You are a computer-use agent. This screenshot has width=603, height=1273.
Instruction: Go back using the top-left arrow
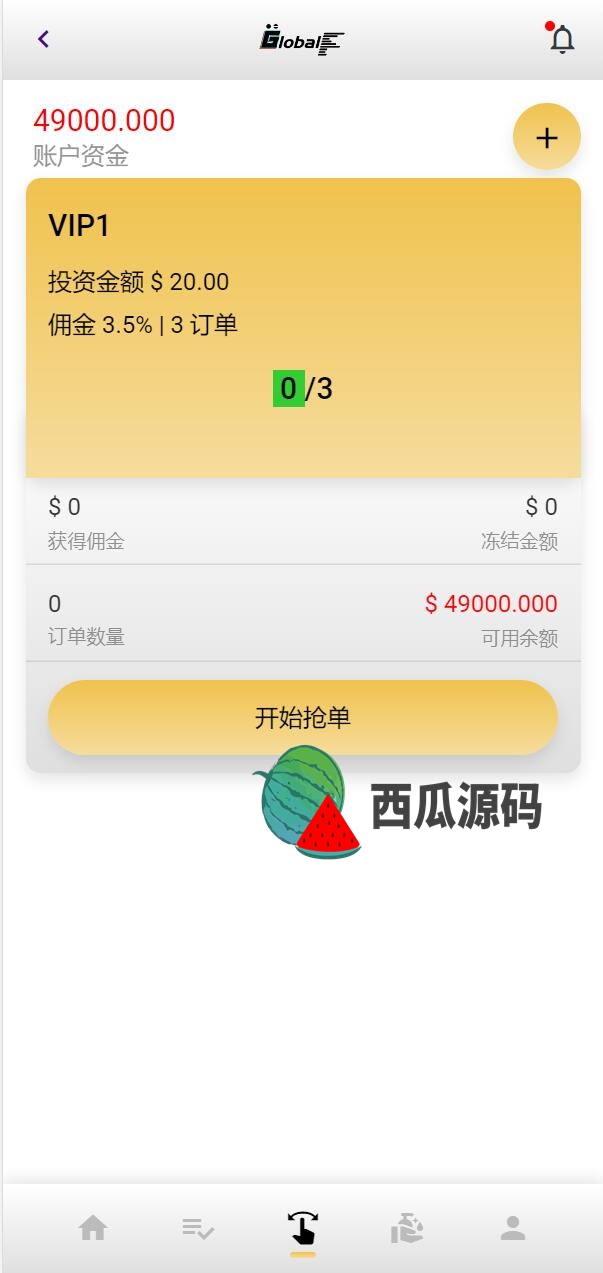point(43,39)
